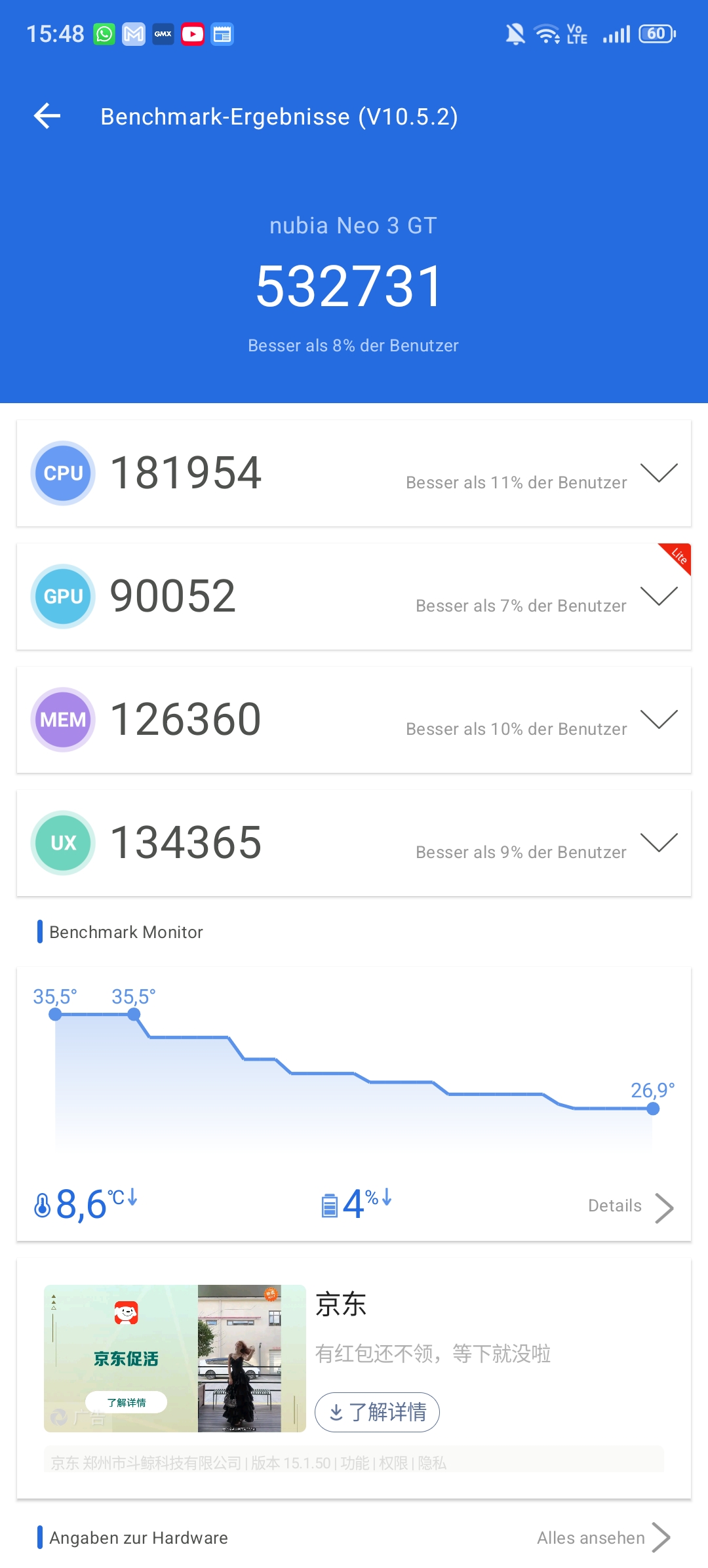
Task: Expand the CPU score details
Action: pyautogui.click(x=658, y=473)
